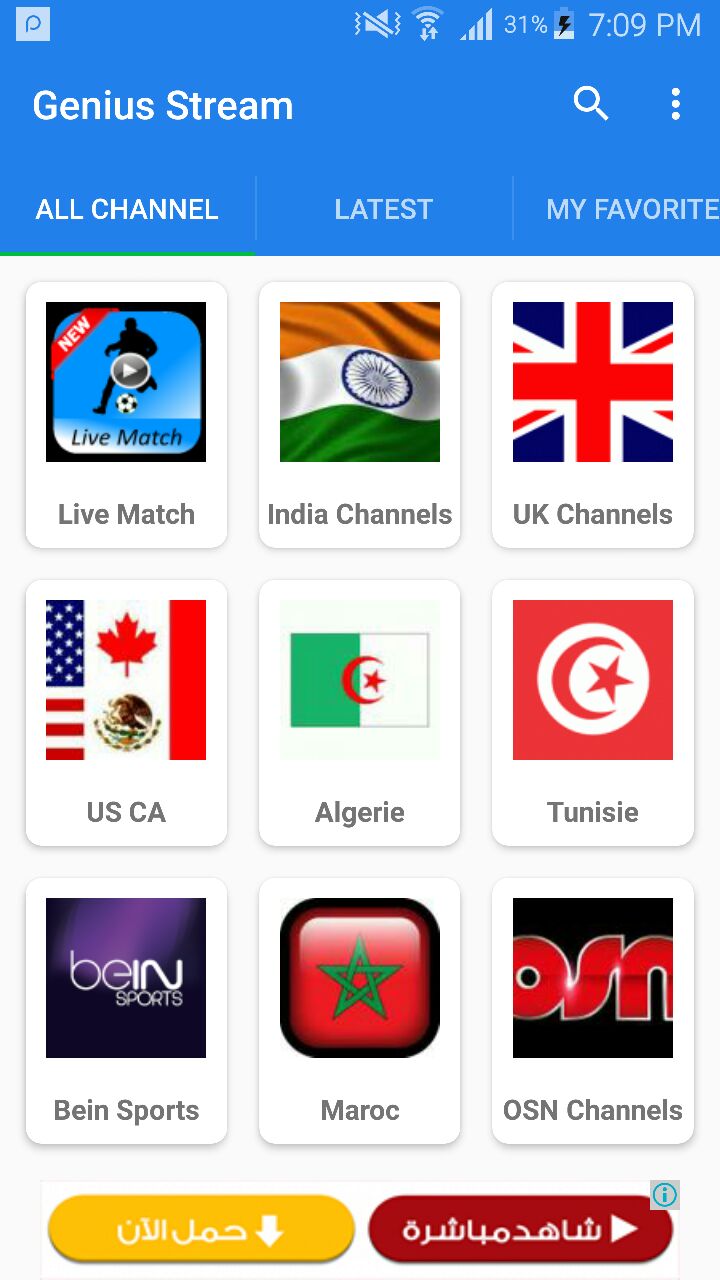Screen dimensions: 720x1280
Task: Tap the red watch live ad button
Action: [x=520, y=1230]
